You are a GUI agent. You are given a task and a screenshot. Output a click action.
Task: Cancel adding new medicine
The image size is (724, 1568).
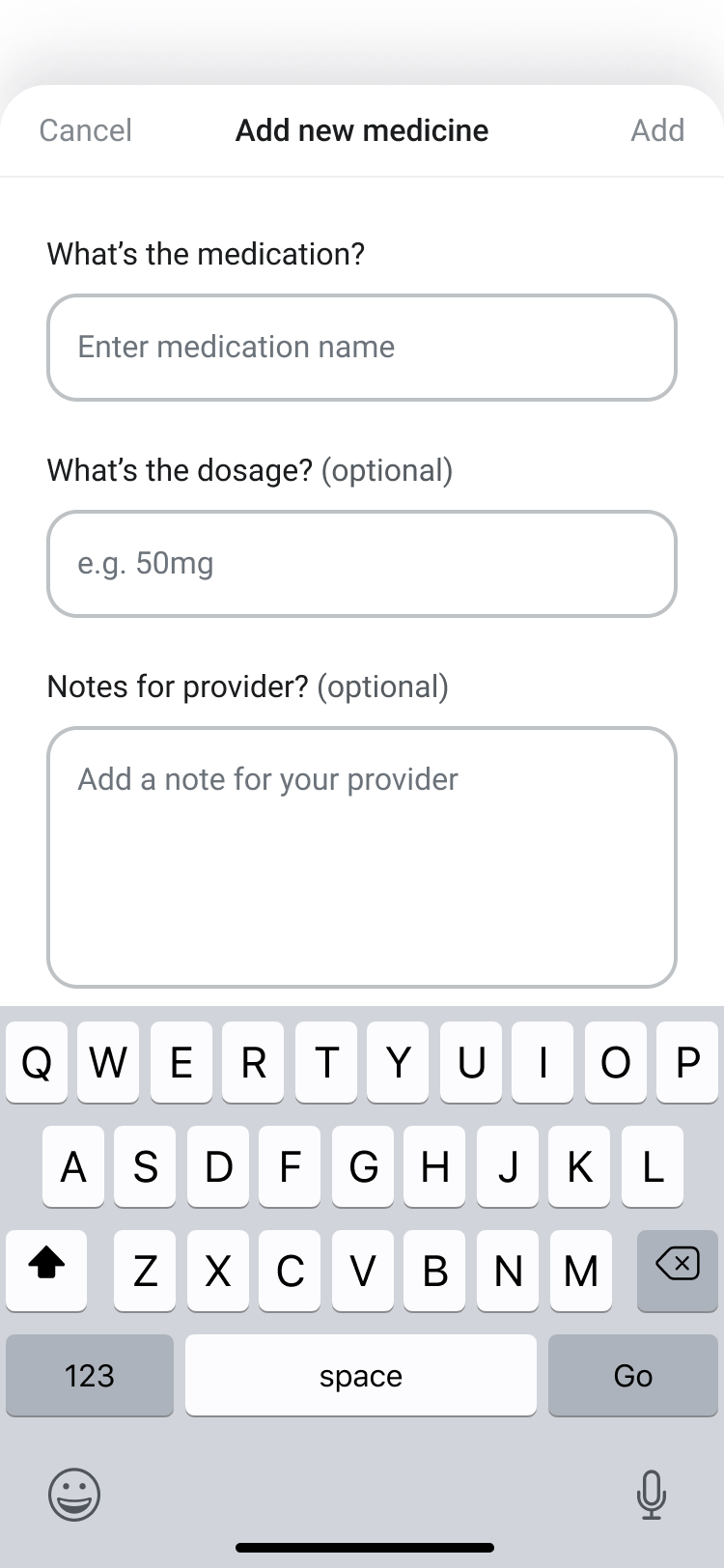(x=85, y=130)
